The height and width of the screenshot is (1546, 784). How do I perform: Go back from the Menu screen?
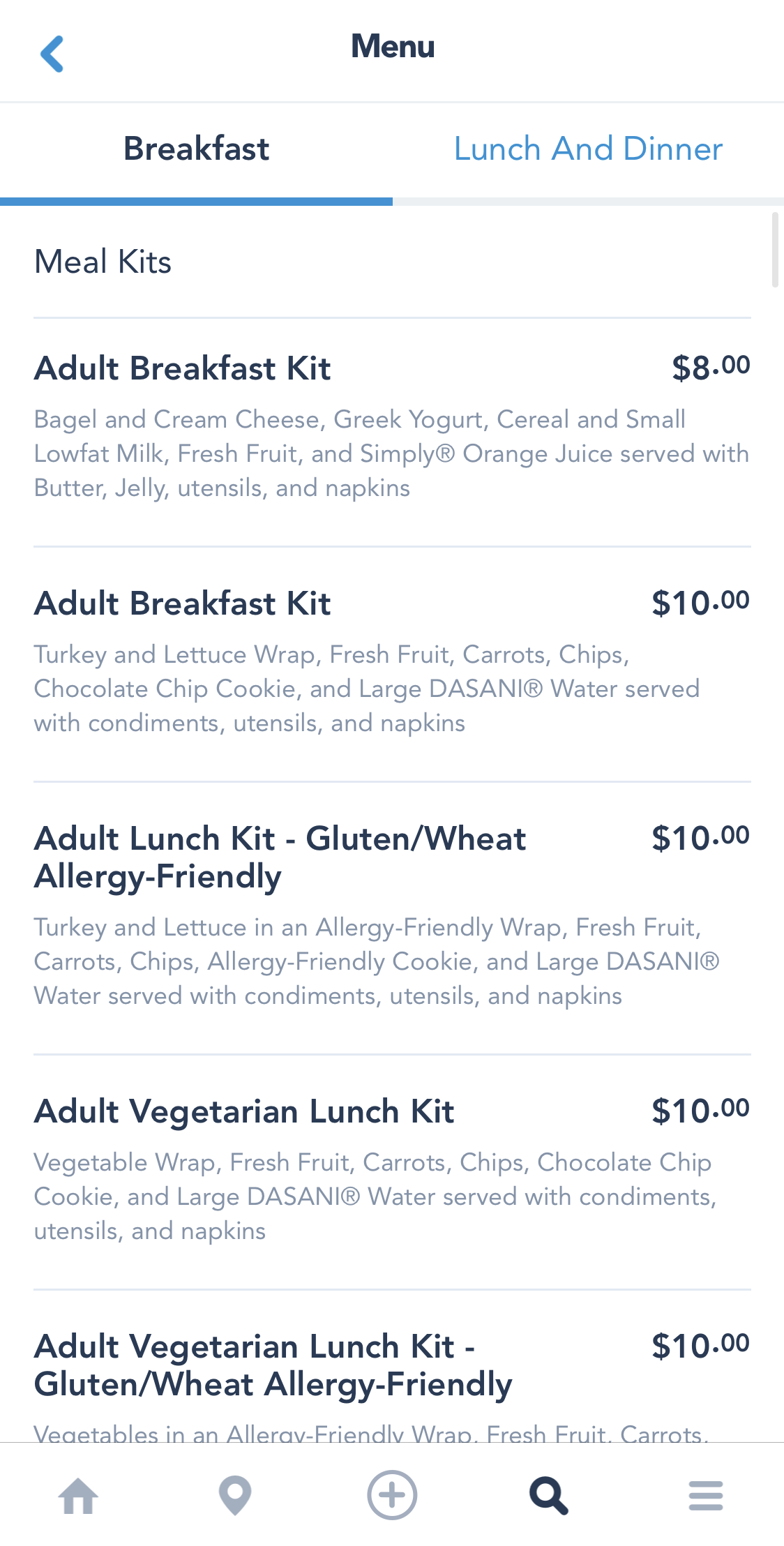pyautogui.click(x=52, y=54)
